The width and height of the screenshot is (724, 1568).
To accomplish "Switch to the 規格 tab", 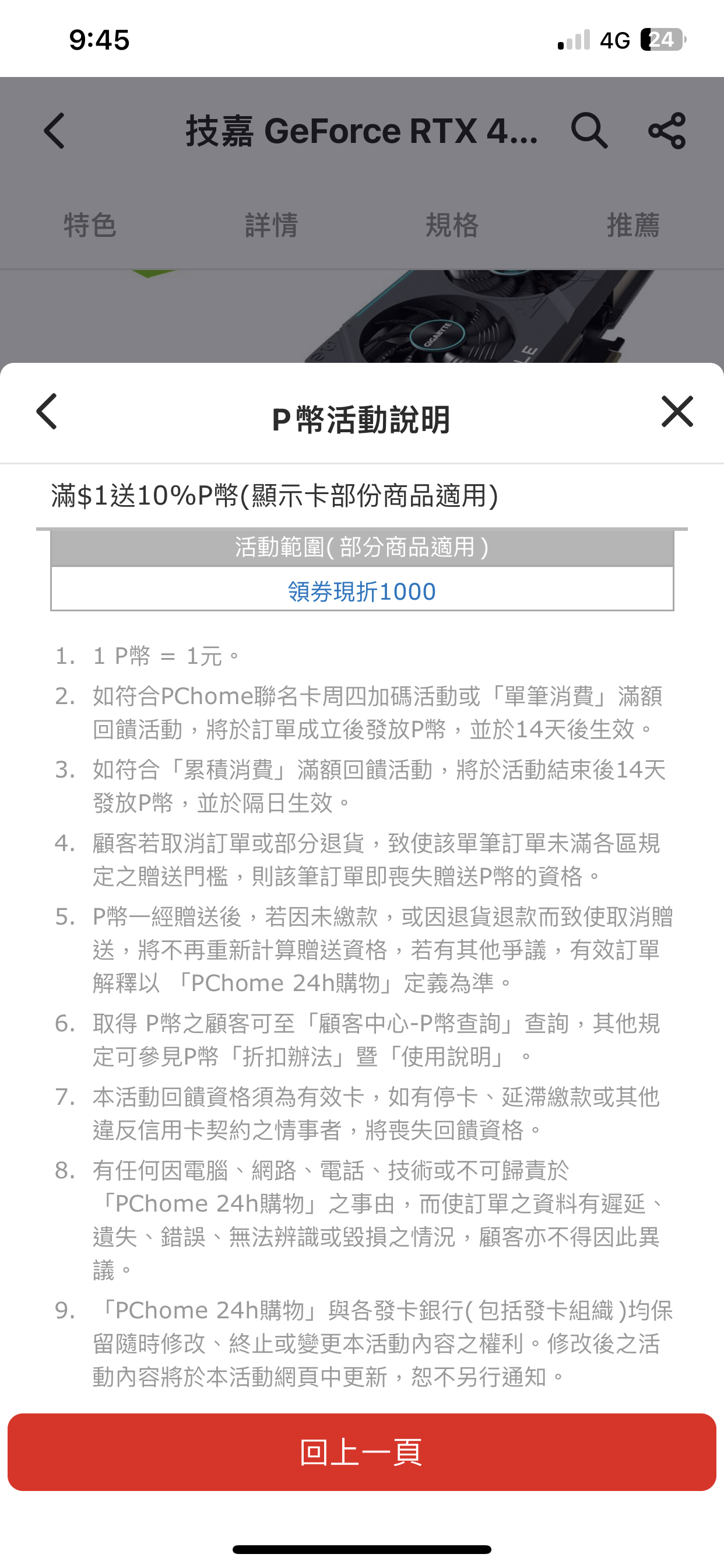I will [x=452, y=225].
